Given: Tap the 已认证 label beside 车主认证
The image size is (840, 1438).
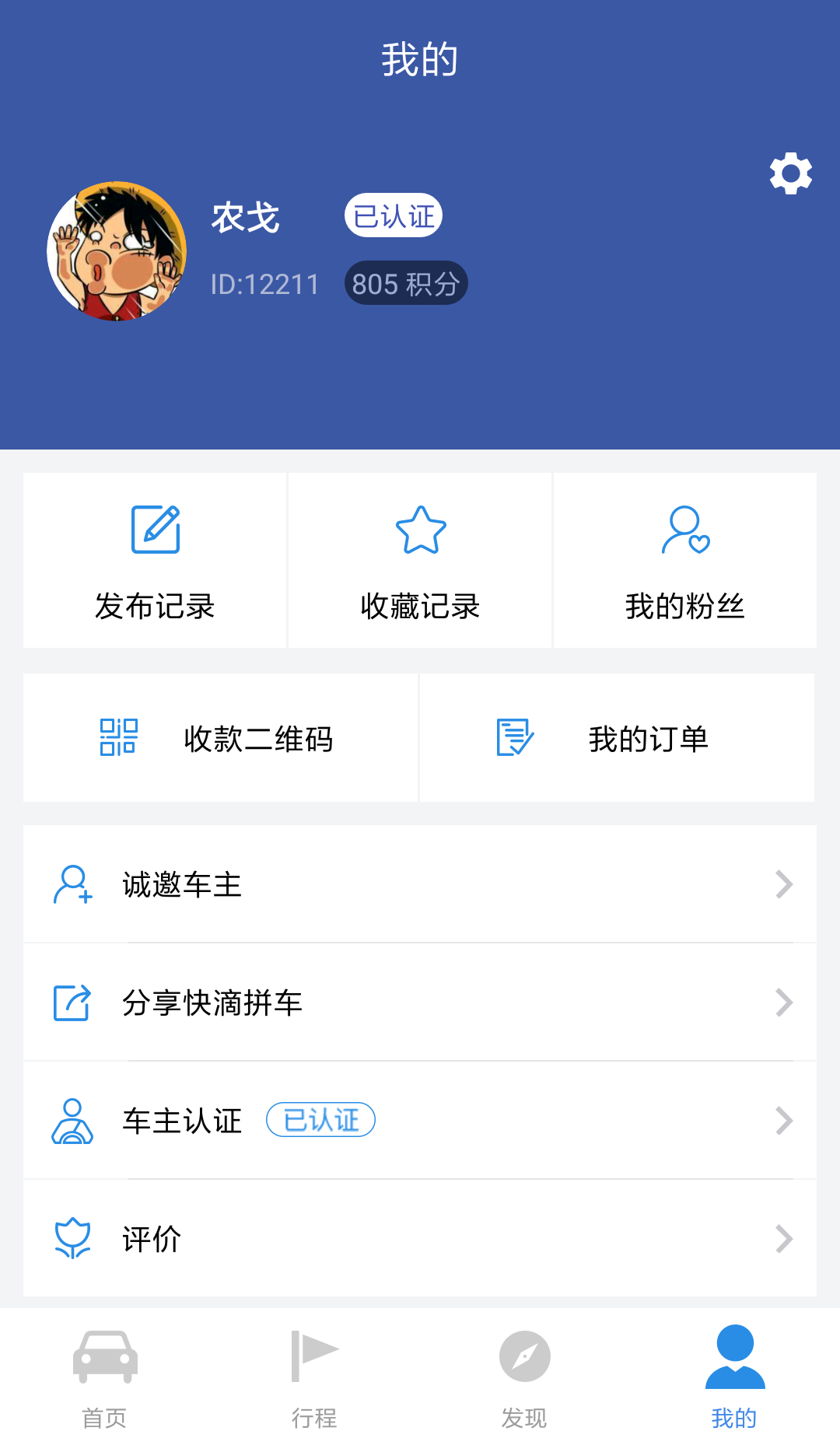Looking at the screenshot, I should (320, 1121).
